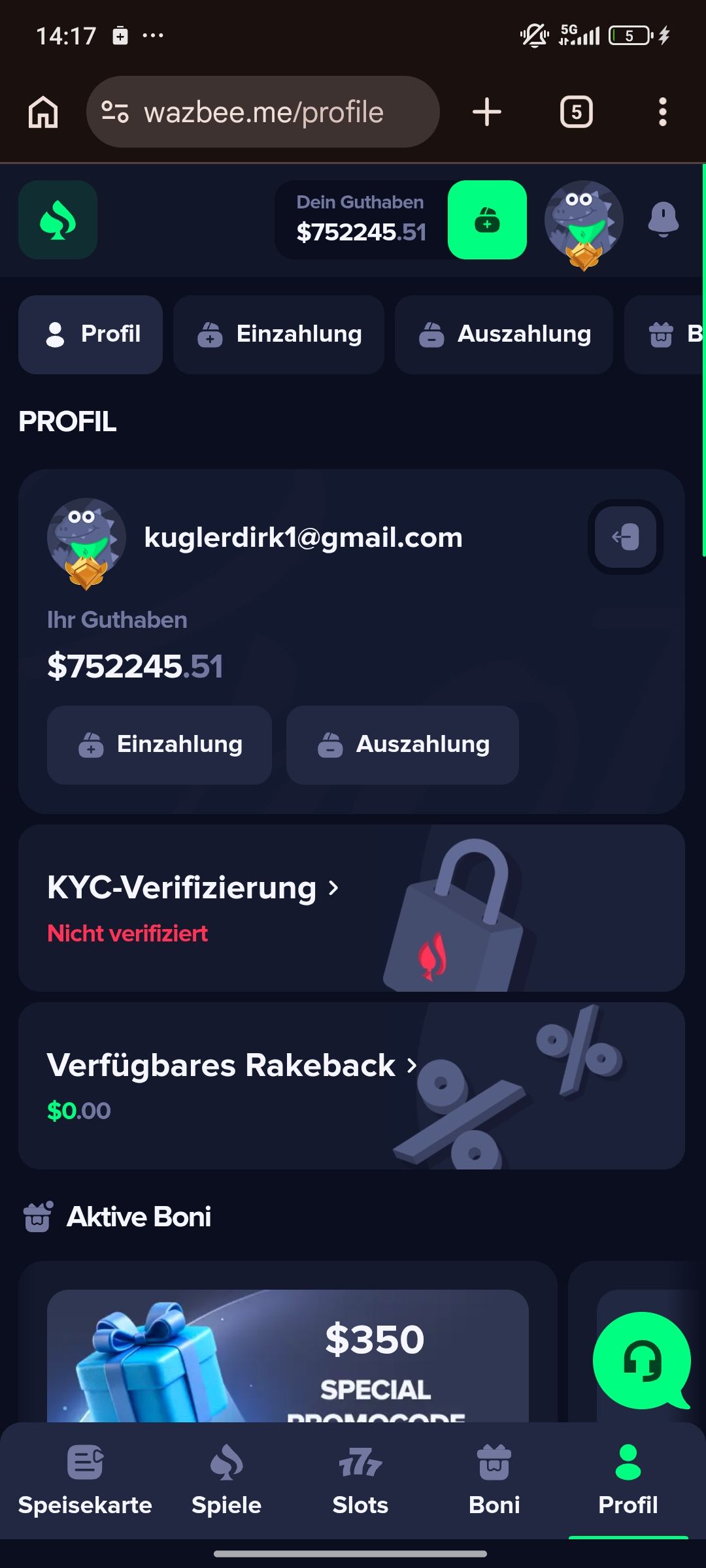Switch to the Auszahlung top tab

point(504,335)
